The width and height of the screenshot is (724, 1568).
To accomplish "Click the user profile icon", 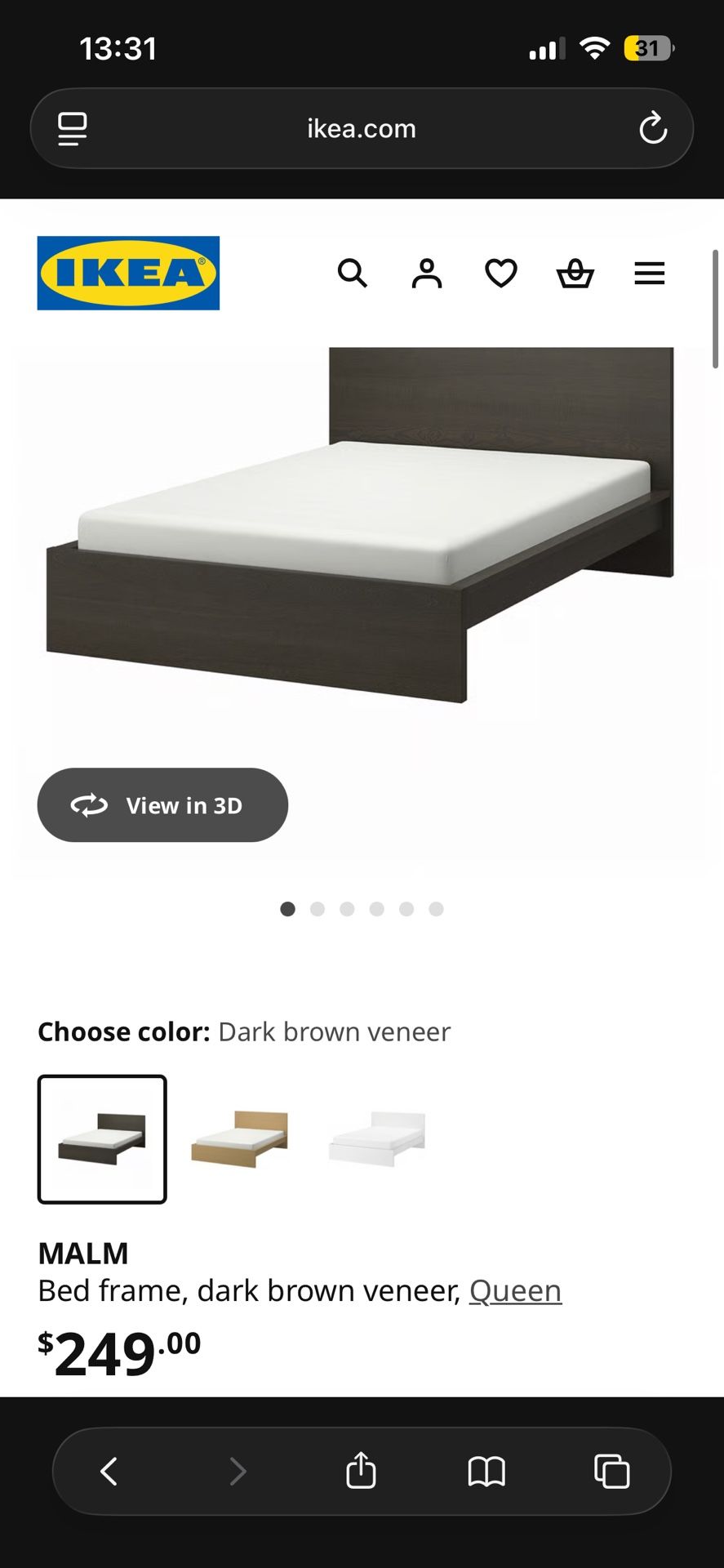I will [x=427, y=274].
